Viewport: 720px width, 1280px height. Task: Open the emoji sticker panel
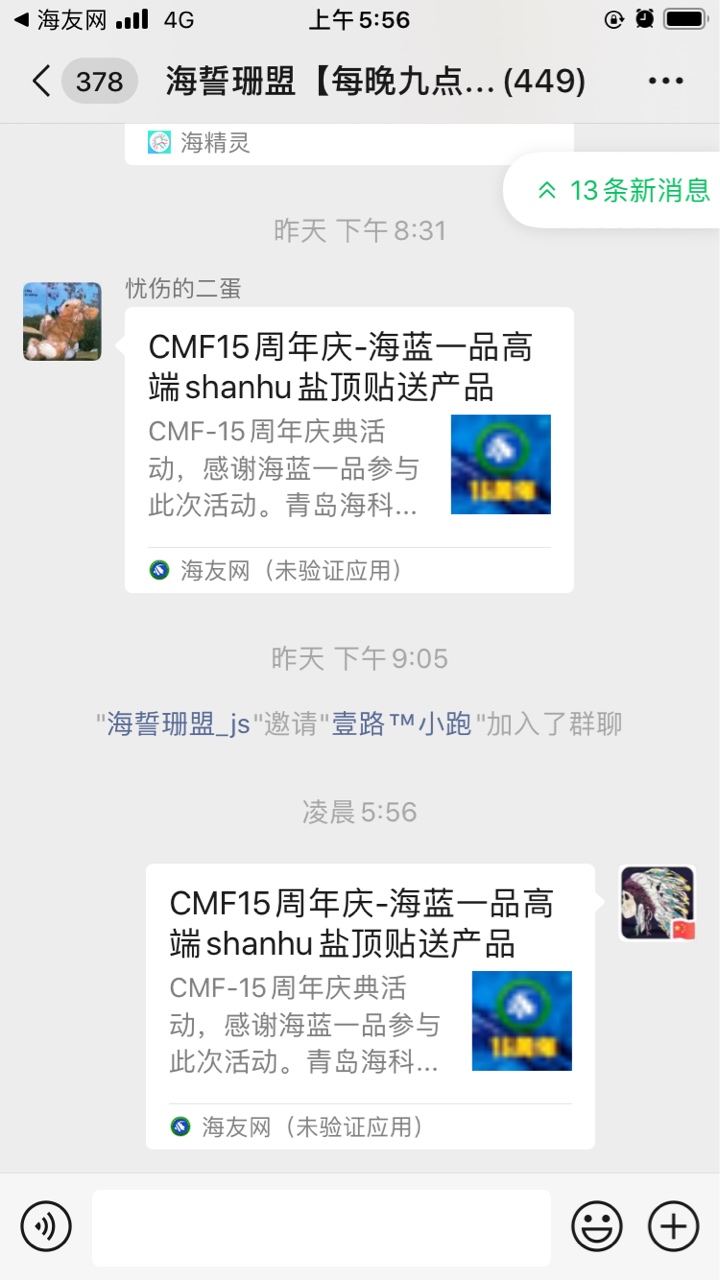tap(597, 1226)
